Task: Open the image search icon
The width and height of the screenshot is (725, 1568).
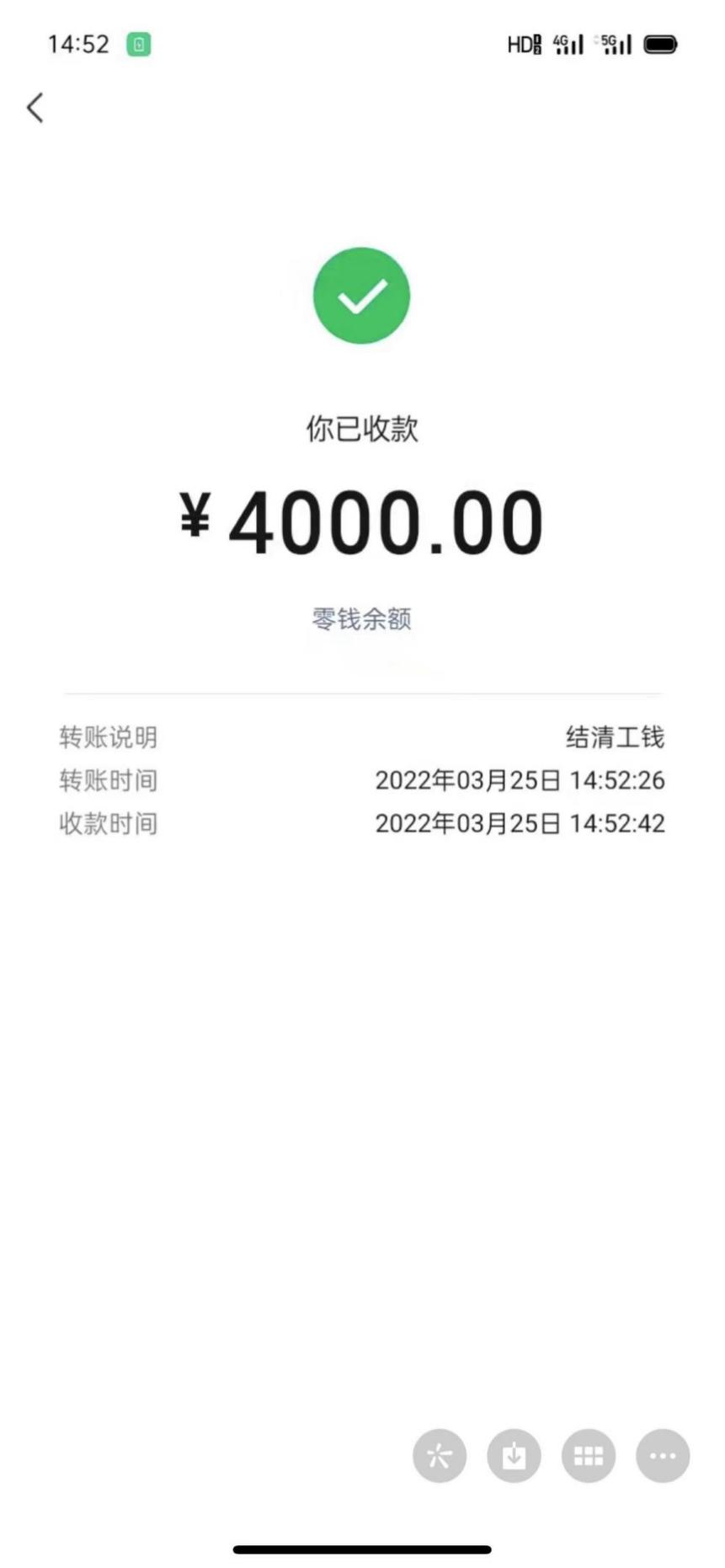Action: pyautogui.click(x=440, y=1455)
